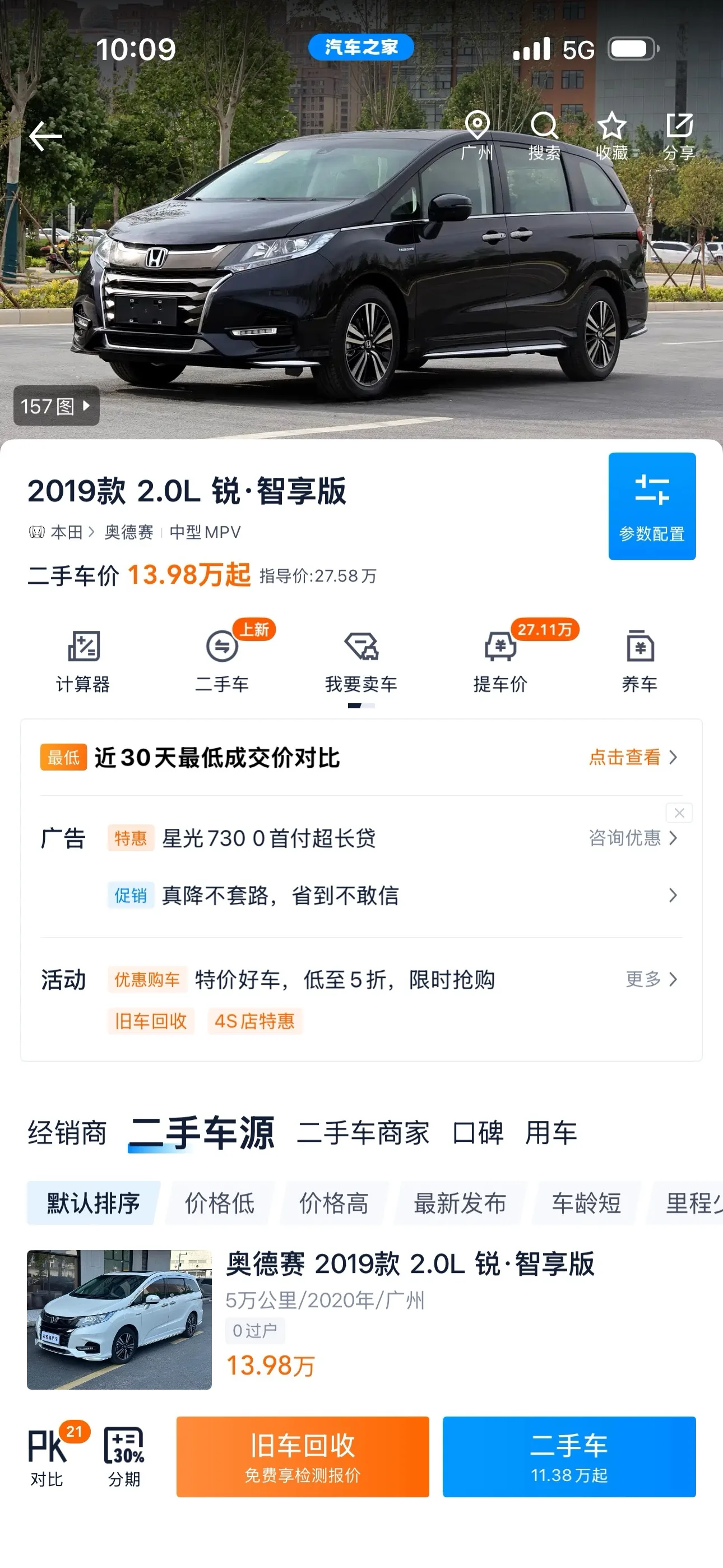The height and width of the screenshot is (1568, 723).
Task: Add this car to 收藏 favorites
Action: click(x=611, y=136)
